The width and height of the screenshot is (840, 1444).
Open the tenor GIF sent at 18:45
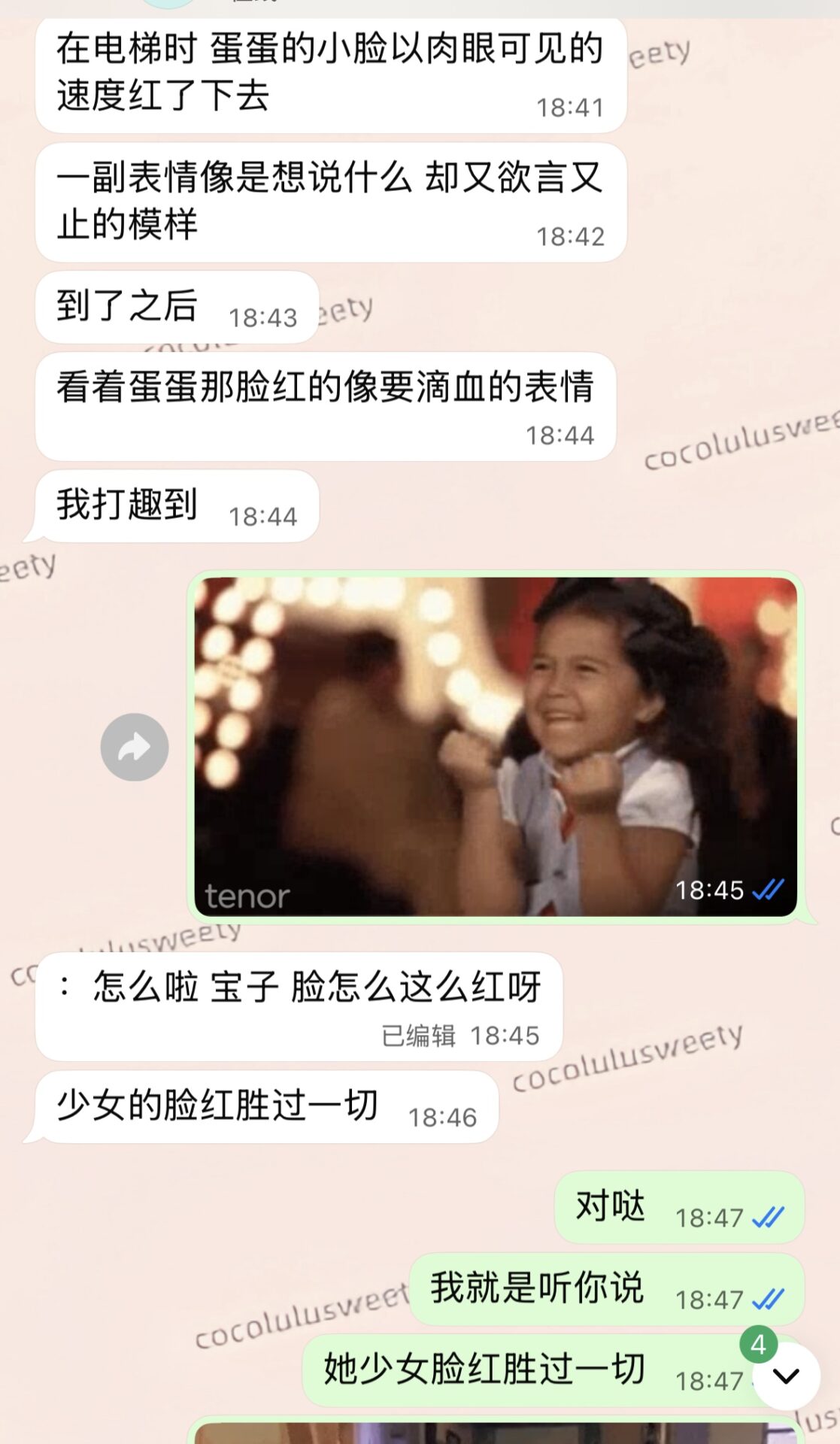tap(496, 746)
